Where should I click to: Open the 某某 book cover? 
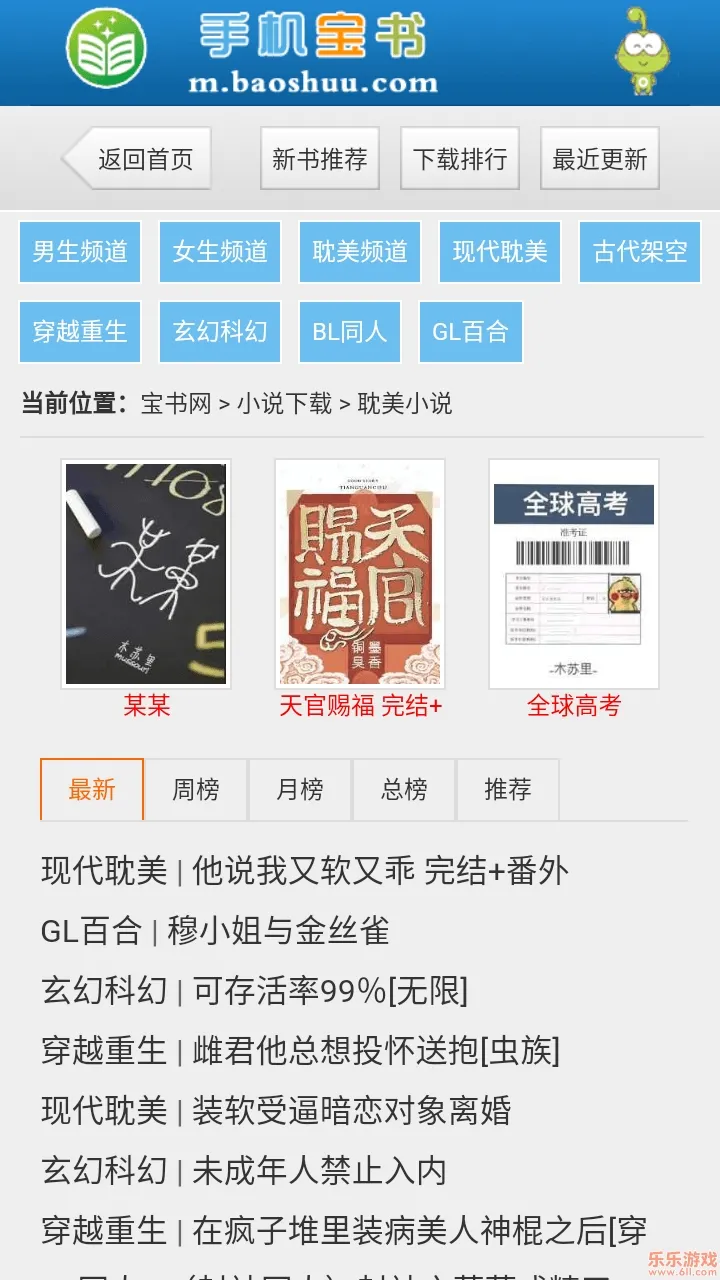click(x=146, y=574)
